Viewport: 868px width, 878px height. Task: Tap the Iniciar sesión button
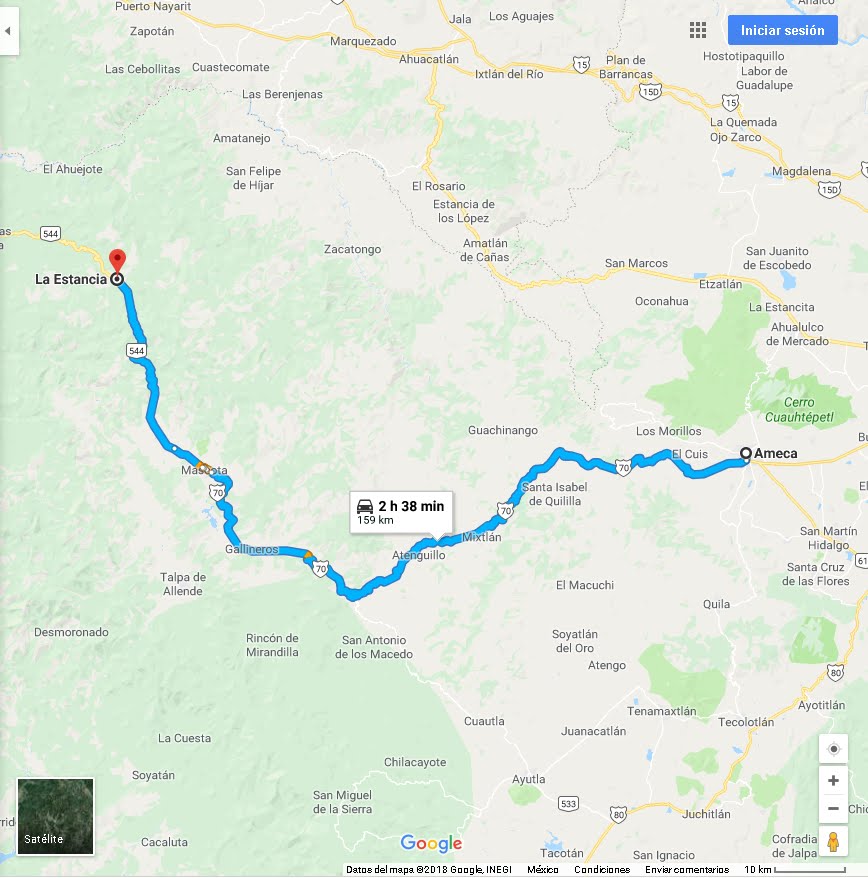pos(782,30)
